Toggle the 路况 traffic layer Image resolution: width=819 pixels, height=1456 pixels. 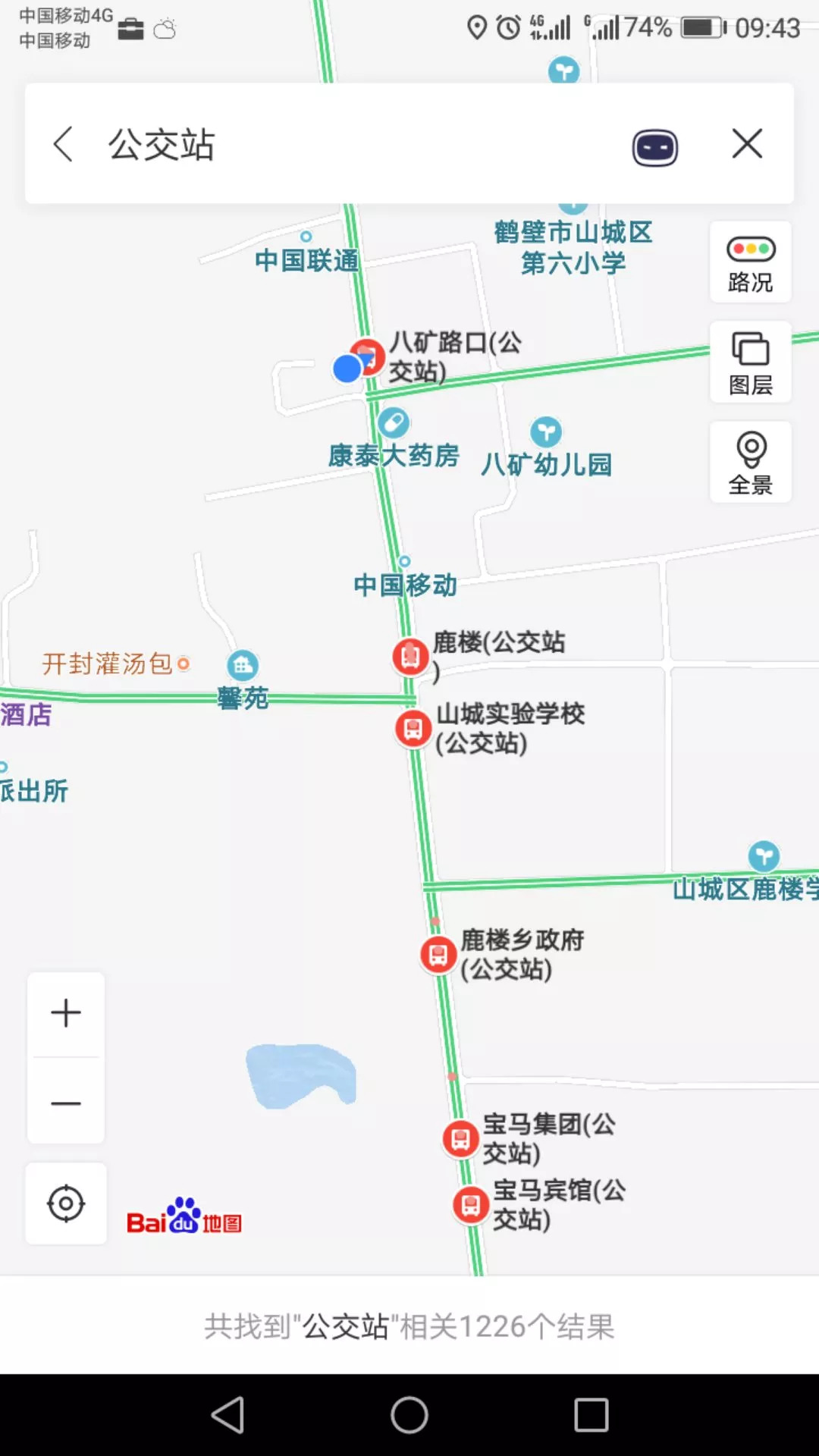click(x=751, y=262)
